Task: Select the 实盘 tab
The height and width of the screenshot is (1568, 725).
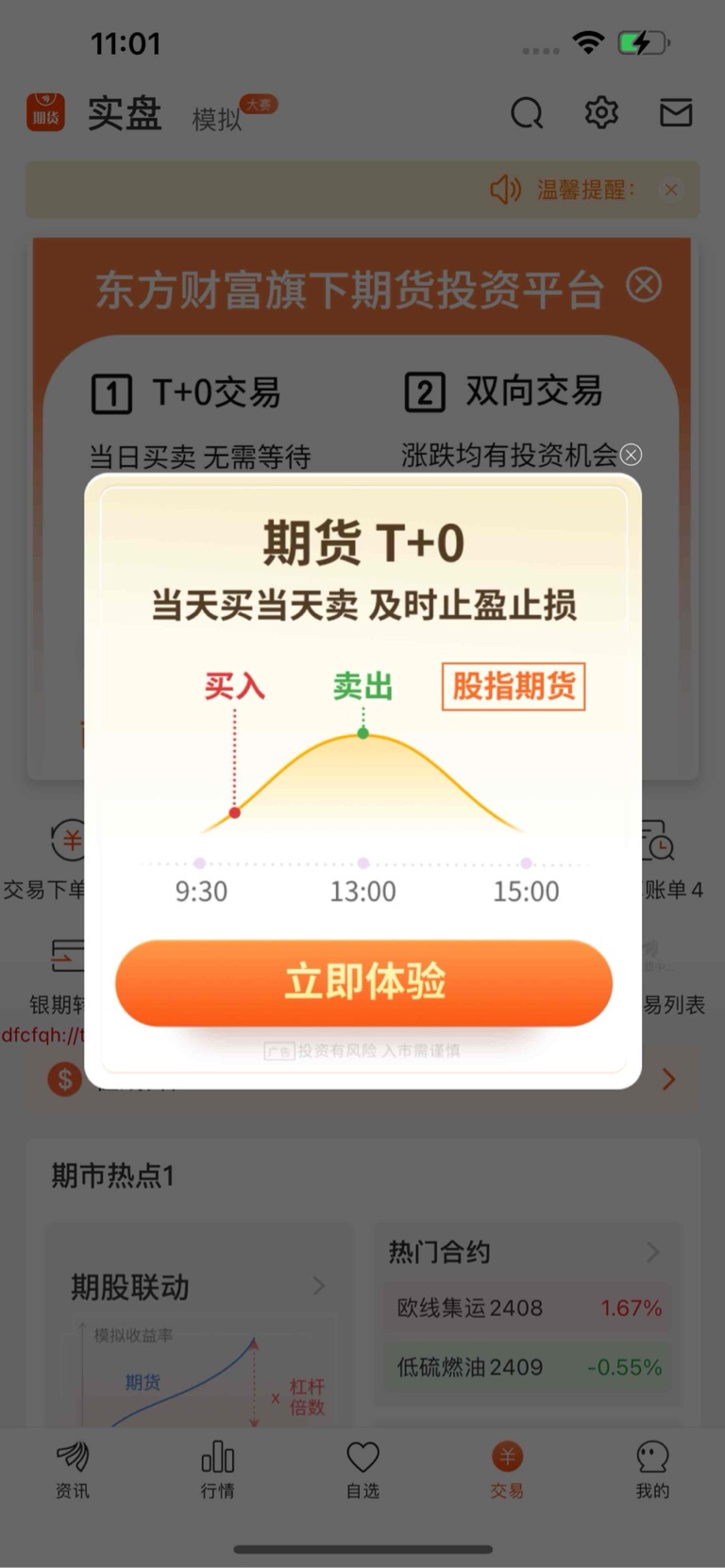Action: [125, 113]
